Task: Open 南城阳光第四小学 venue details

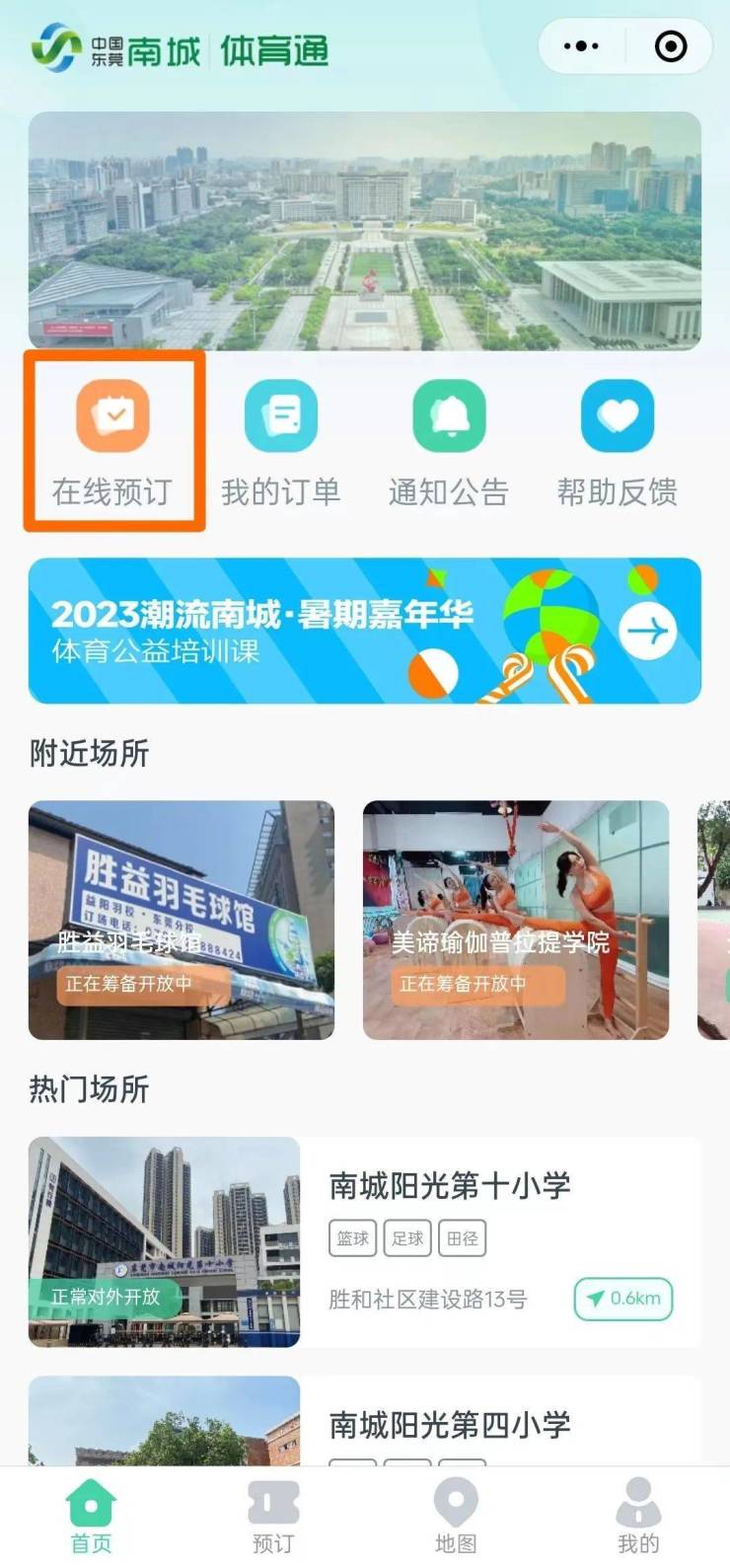Action: 449,1424
